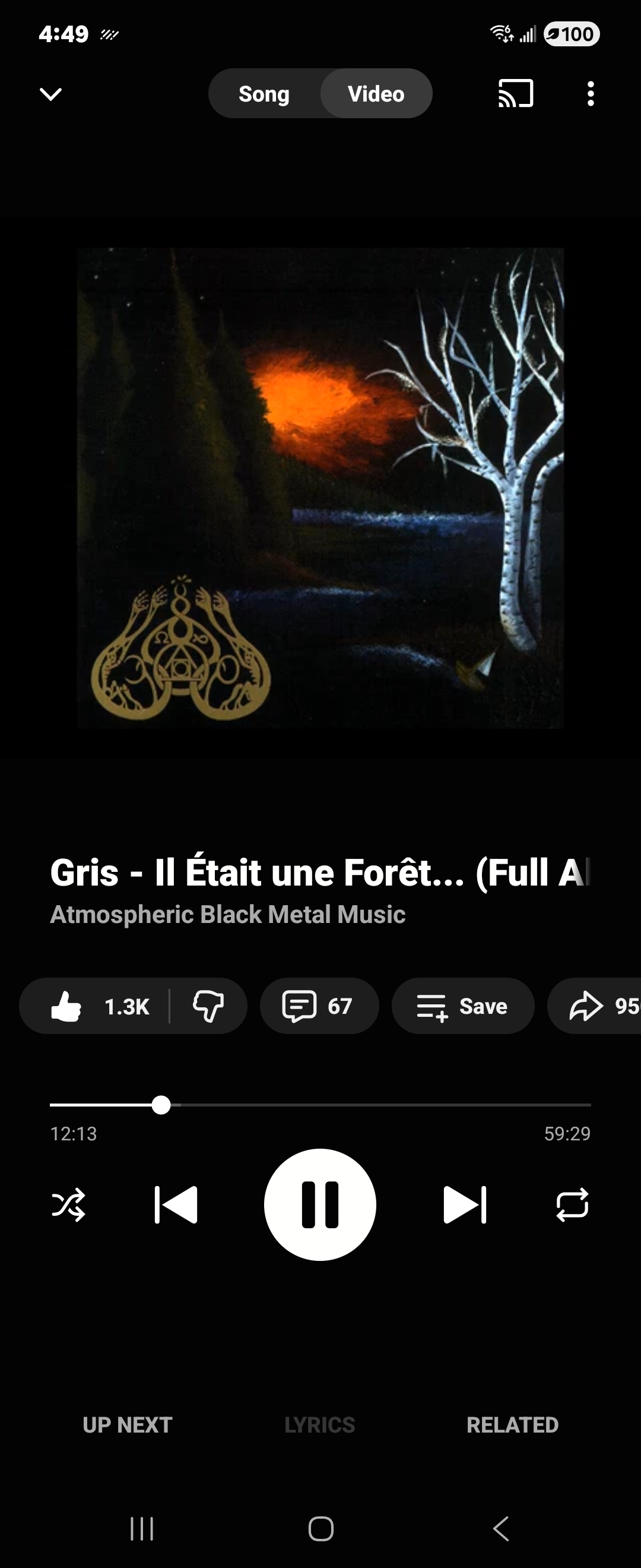This screenshot has height=1568, width=641.
Task: Tap the playback progress bar to seek
Action: (320, 1105)
